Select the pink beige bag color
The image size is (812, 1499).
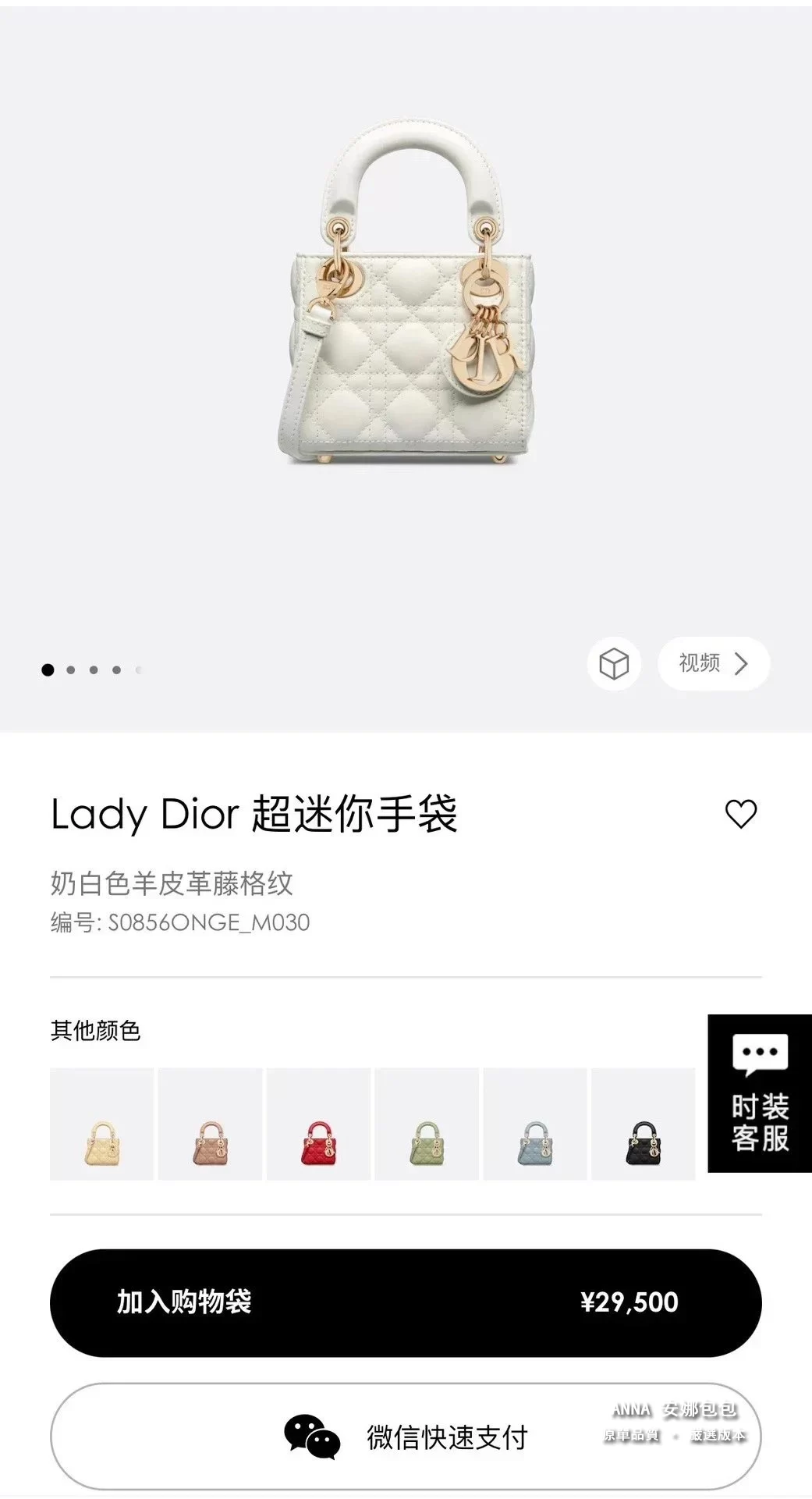pos(210,1124)
